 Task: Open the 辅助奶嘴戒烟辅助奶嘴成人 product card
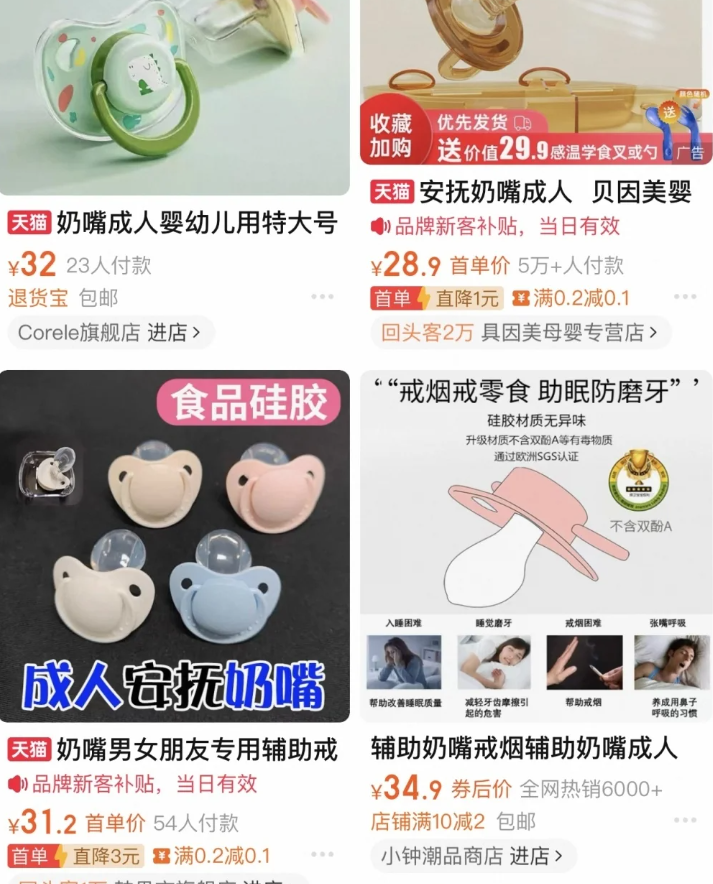[524, 748]
